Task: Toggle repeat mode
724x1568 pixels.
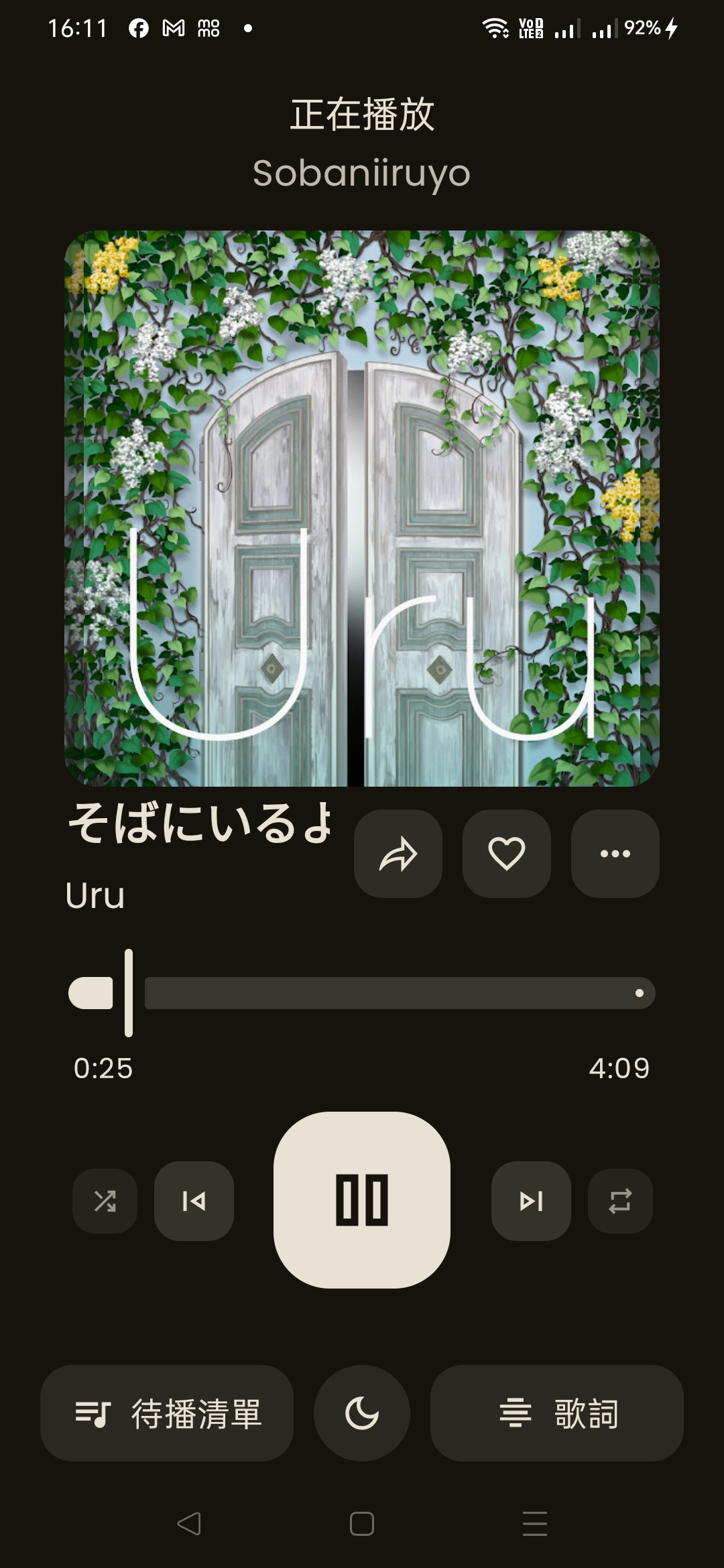Action: (x=620, y=1201)
